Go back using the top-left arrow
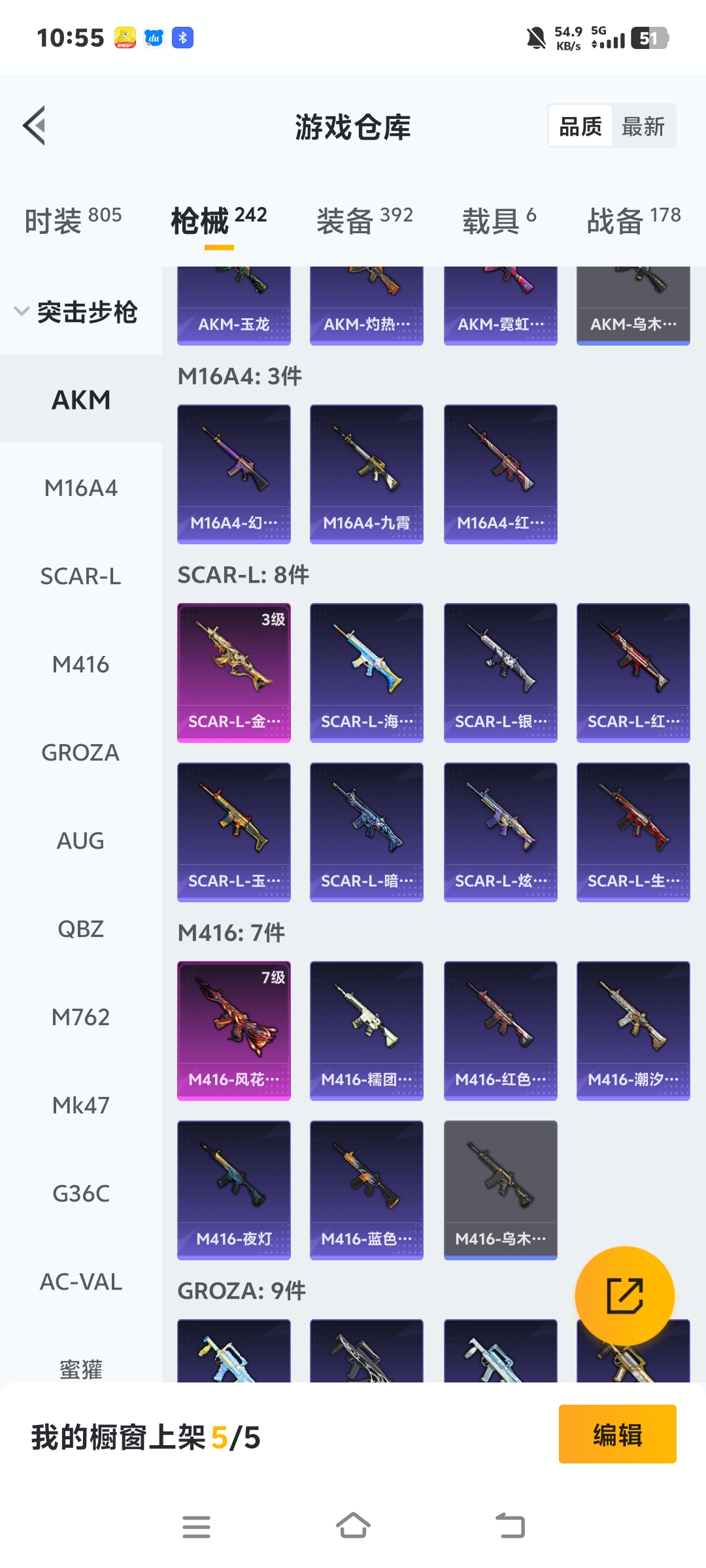This screenshot has height=1568, width=706. coord(34,125)
